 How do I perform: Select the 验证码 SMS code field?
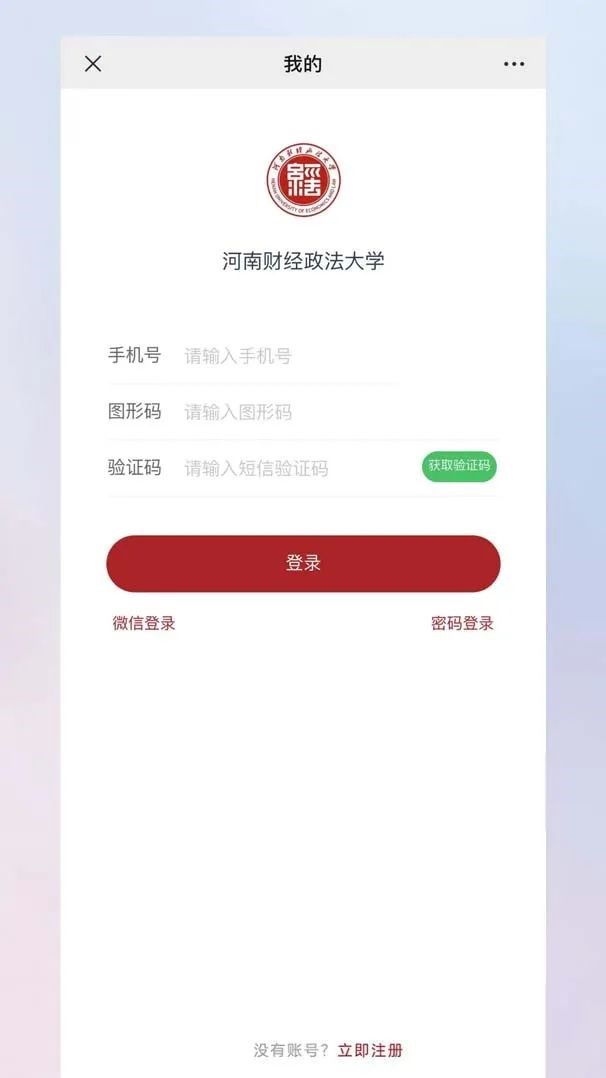tap(295, 468)
